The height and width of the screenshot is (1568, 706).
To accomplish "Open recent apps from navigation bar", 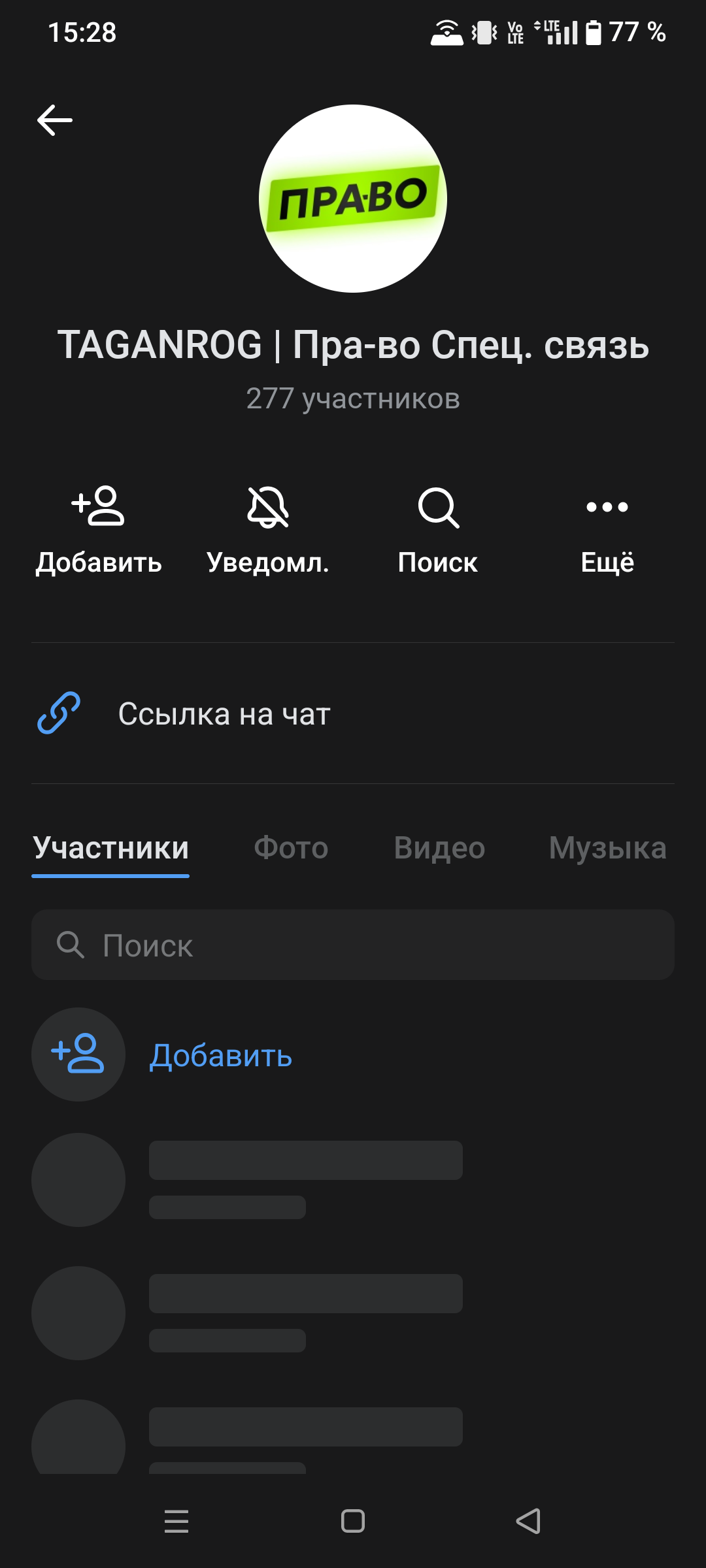I will (x=176, y=1521).
